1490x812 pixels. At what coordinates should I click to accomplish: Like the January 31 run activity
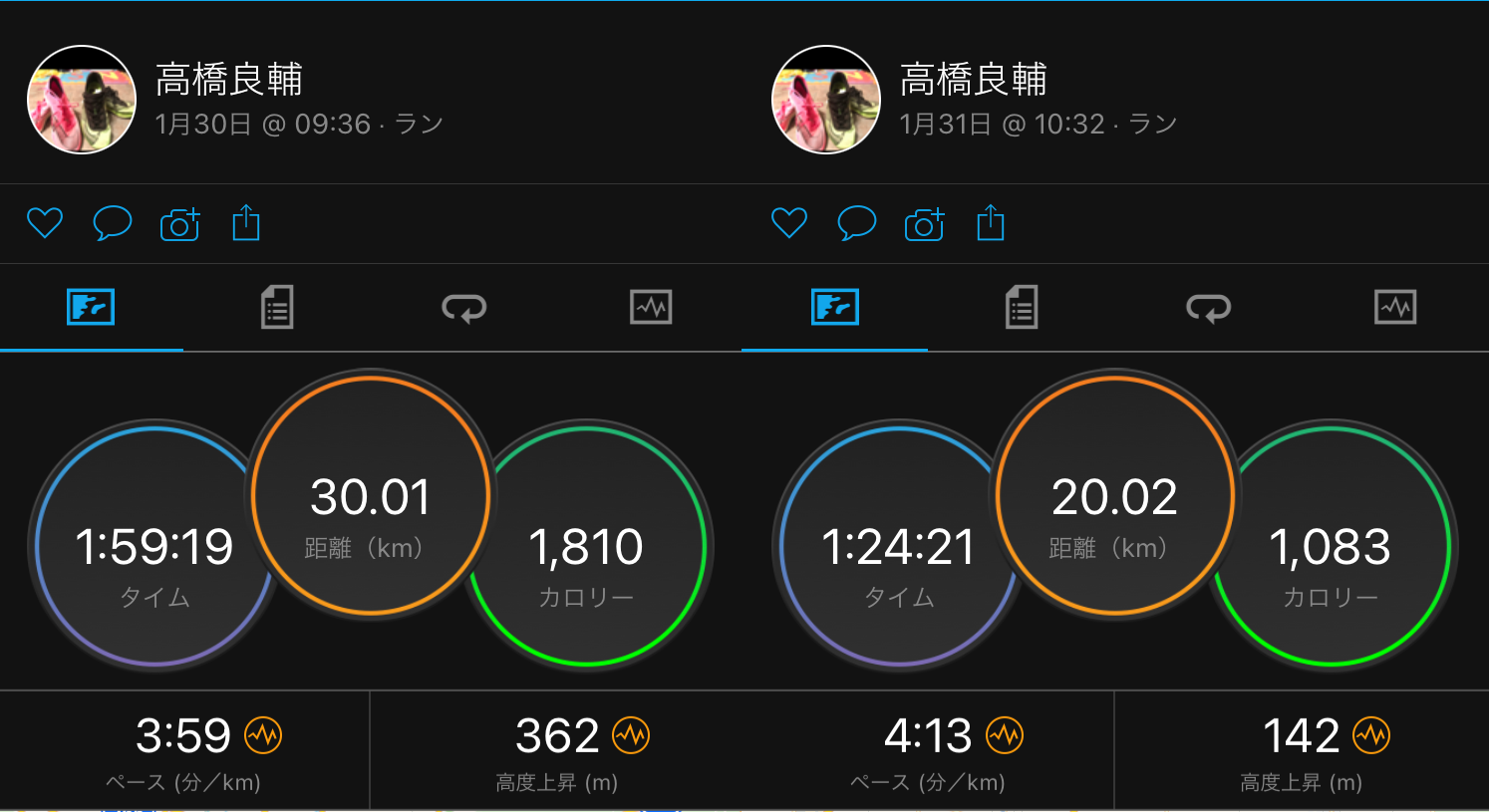(x=789, y=223)
